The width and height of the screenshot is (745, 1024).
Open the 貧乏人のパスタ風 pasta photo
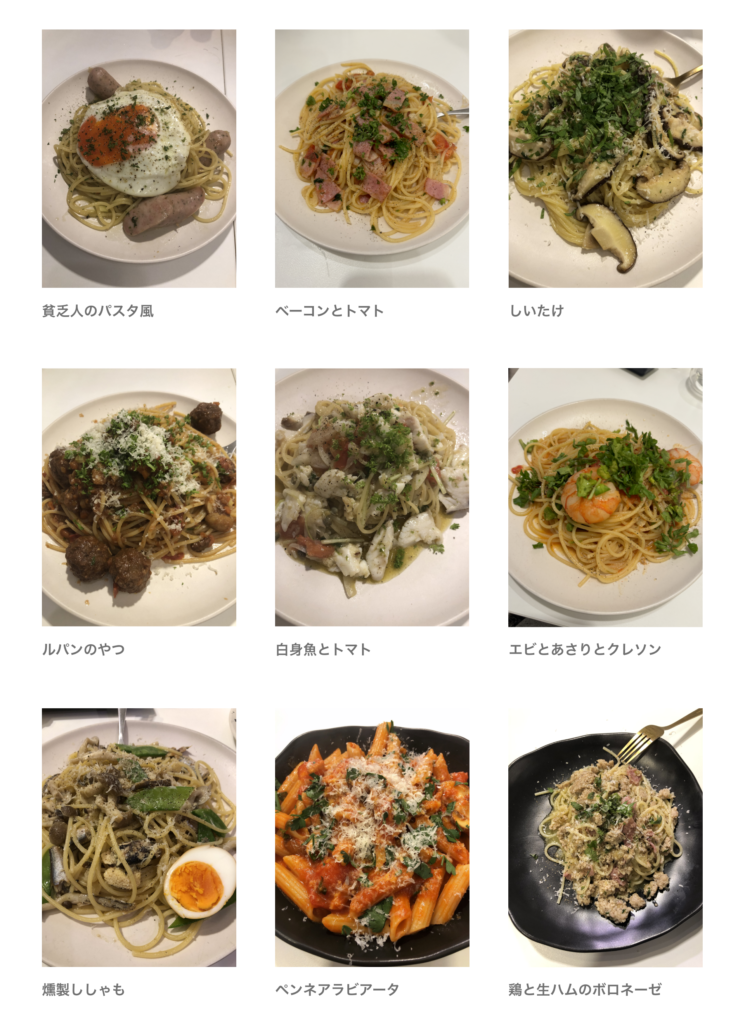coord(139,158)
